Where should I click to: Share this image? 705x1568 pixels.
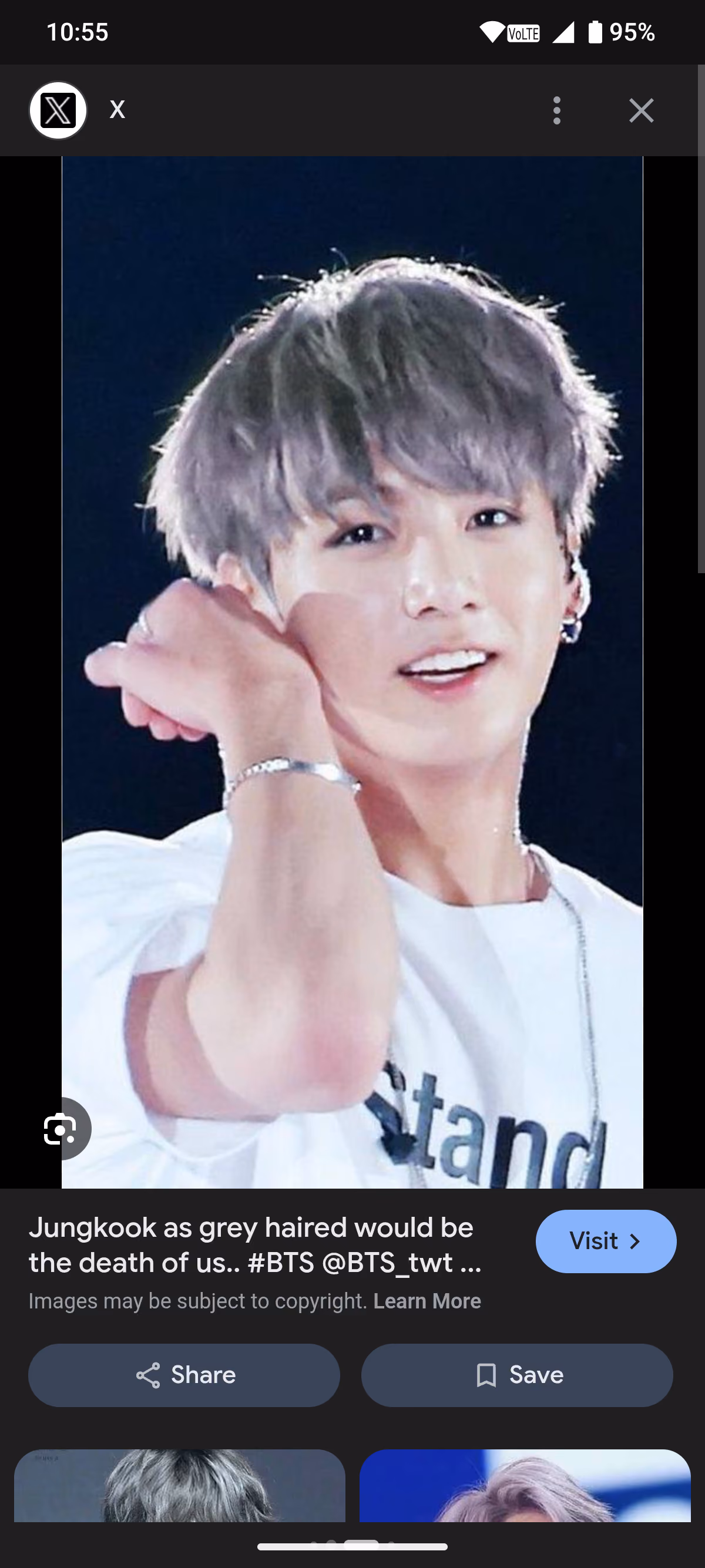click(x=184, y=1375)
